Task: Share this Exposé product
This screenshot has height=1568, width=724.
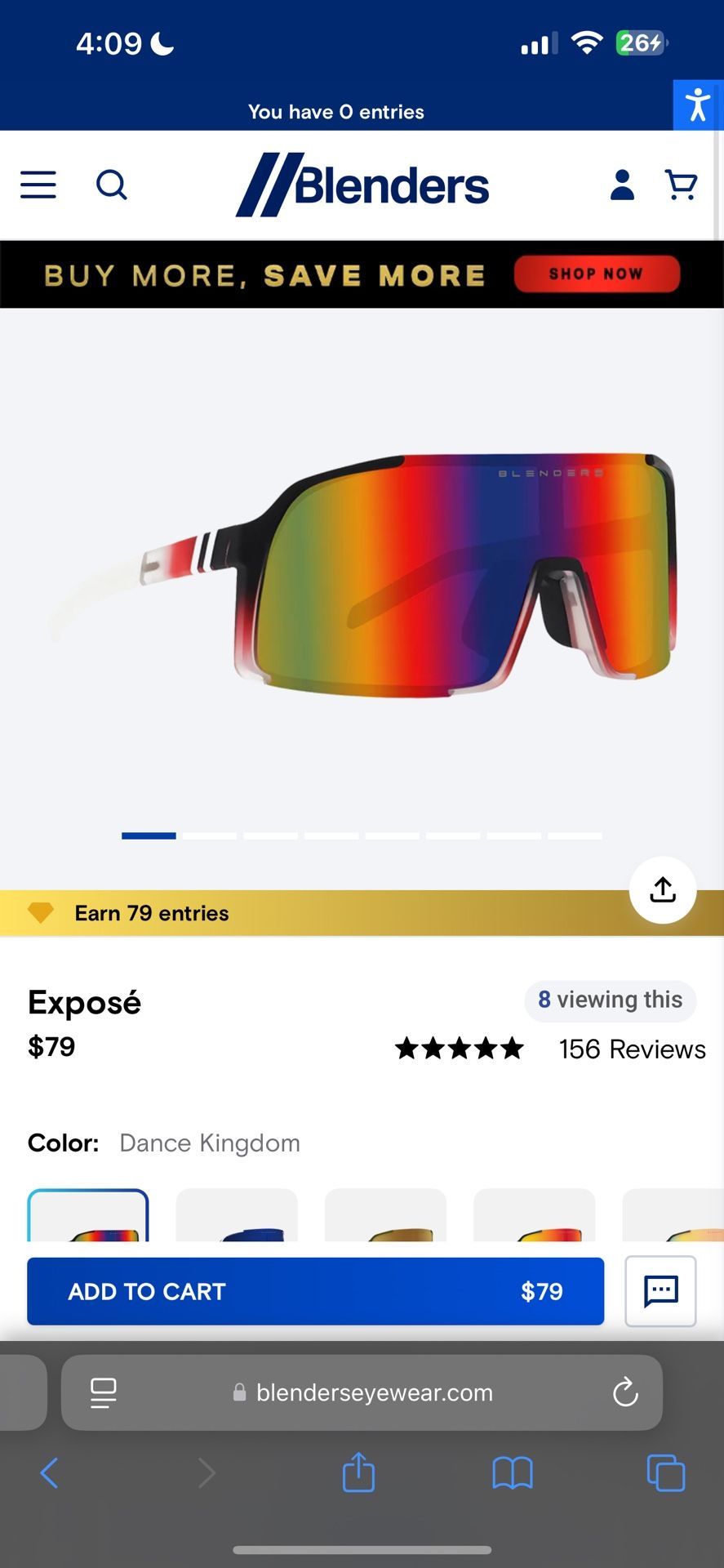Action: point(663,889)
